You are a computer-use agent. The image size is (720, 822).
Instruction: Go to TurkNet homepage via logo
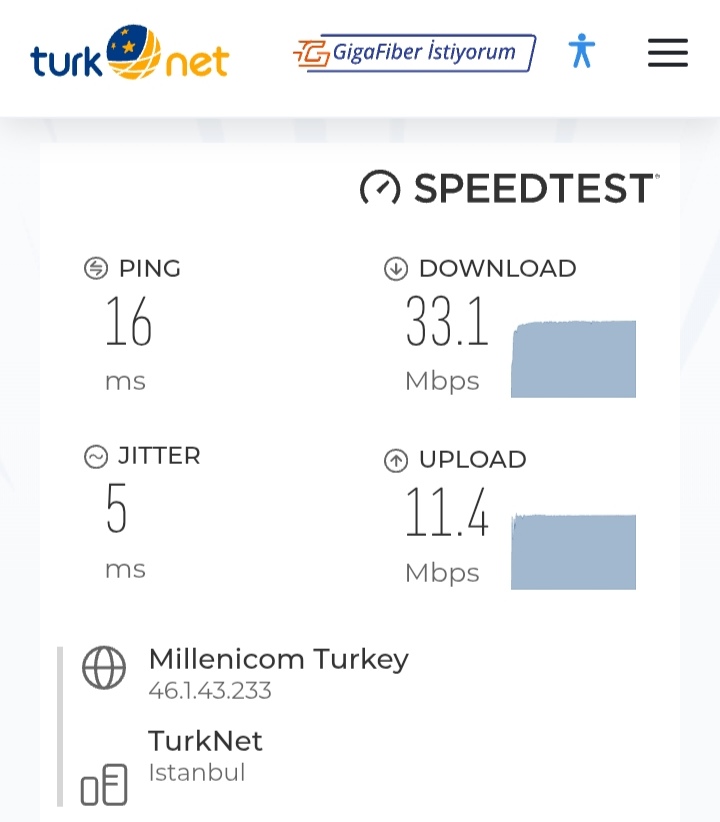(130, 54)
